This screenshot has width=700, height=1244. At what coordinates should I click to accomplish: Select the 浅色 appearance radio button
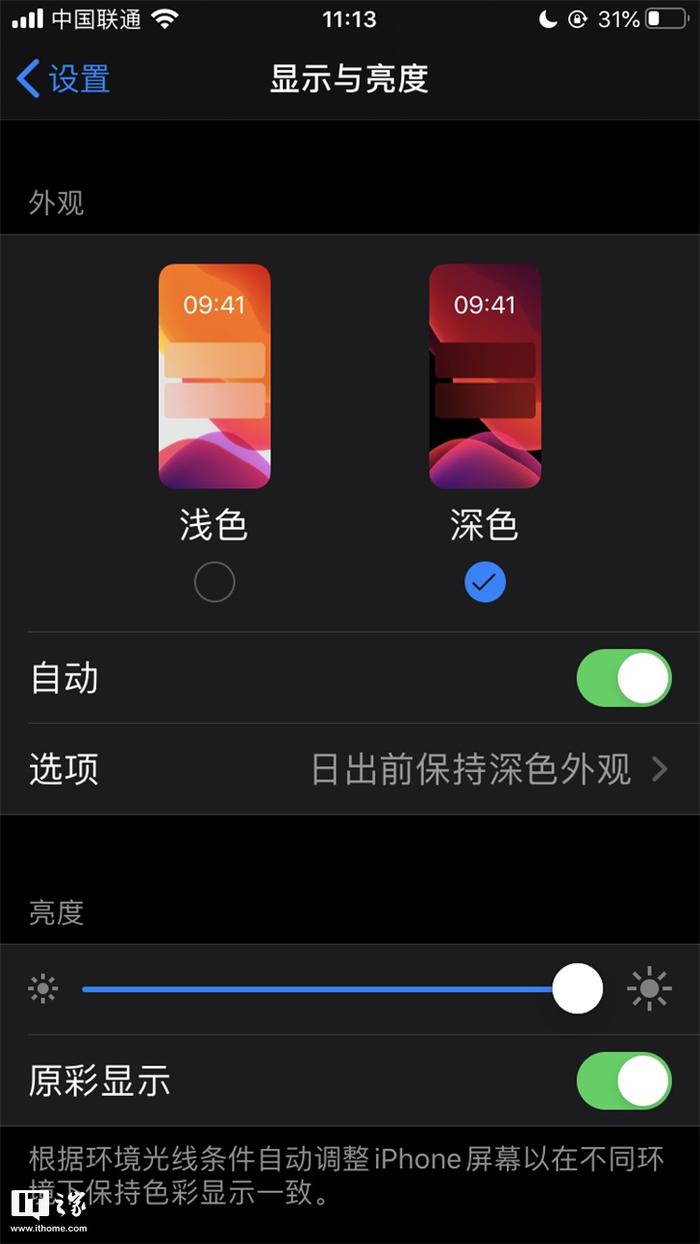point(214,582)
